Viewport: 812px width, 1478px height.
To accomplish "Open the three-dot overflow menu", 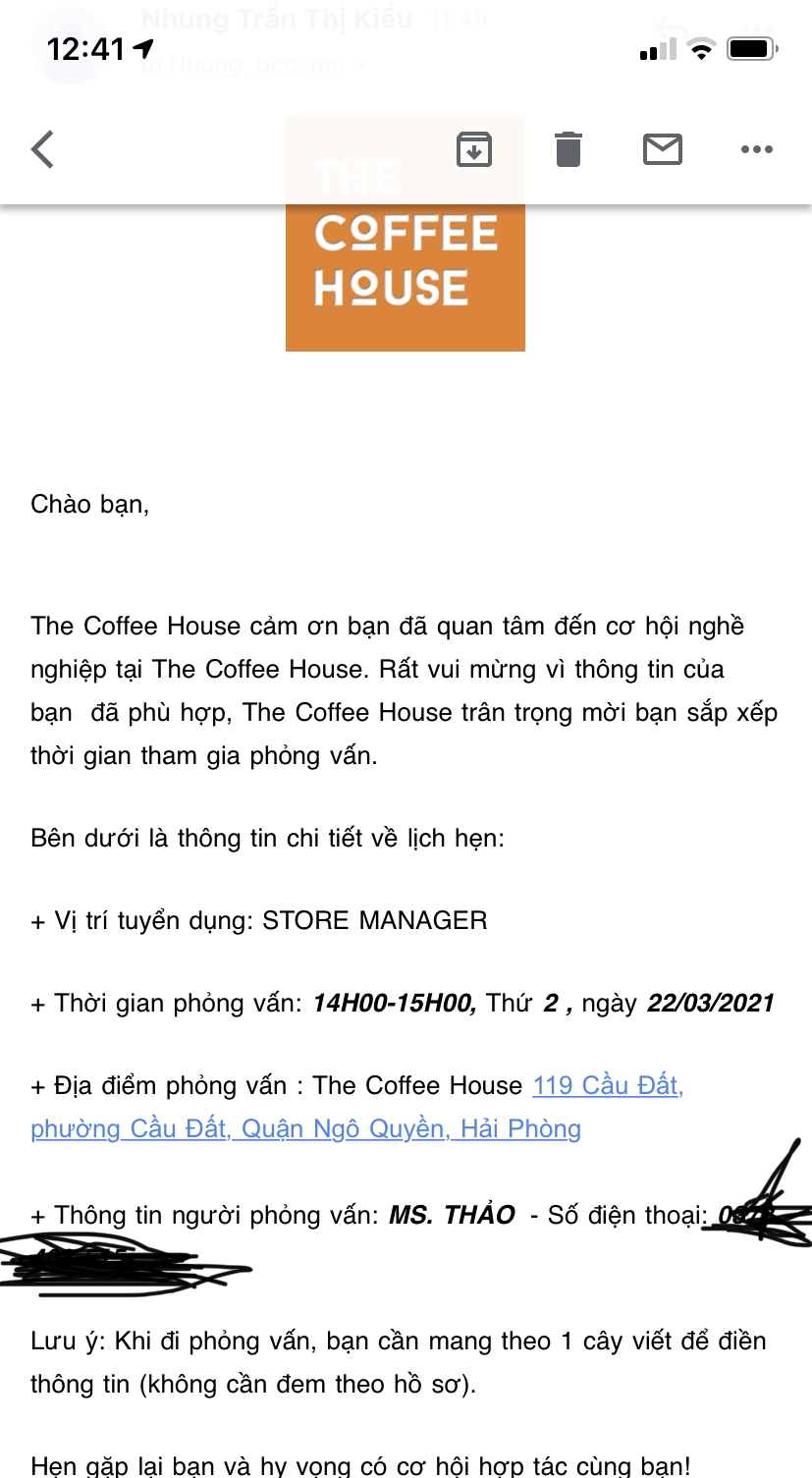I will tap(757, 149).
